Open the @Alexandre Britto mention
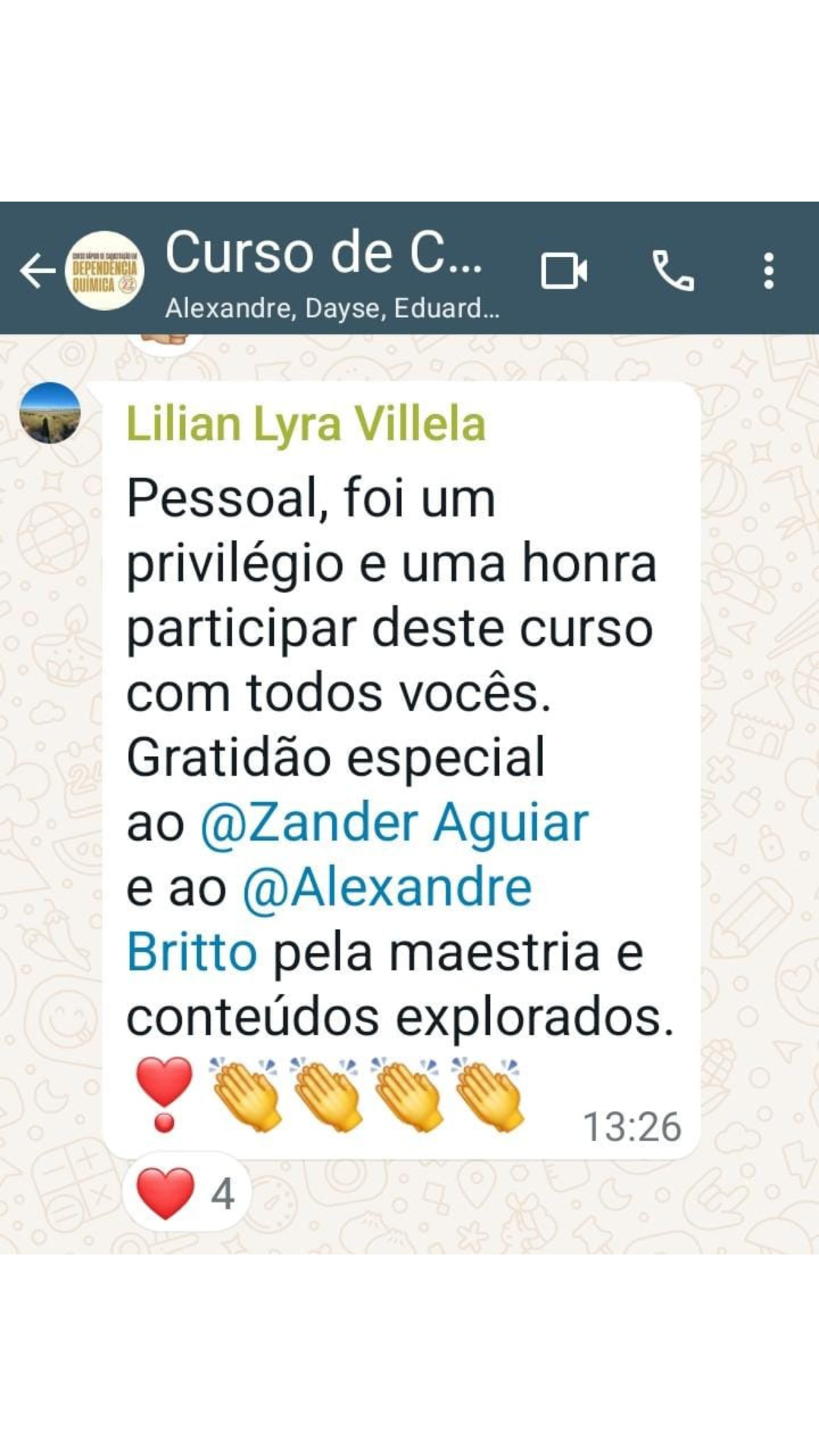The width and height of the screenshot is (819, 1456). (387, 888)
